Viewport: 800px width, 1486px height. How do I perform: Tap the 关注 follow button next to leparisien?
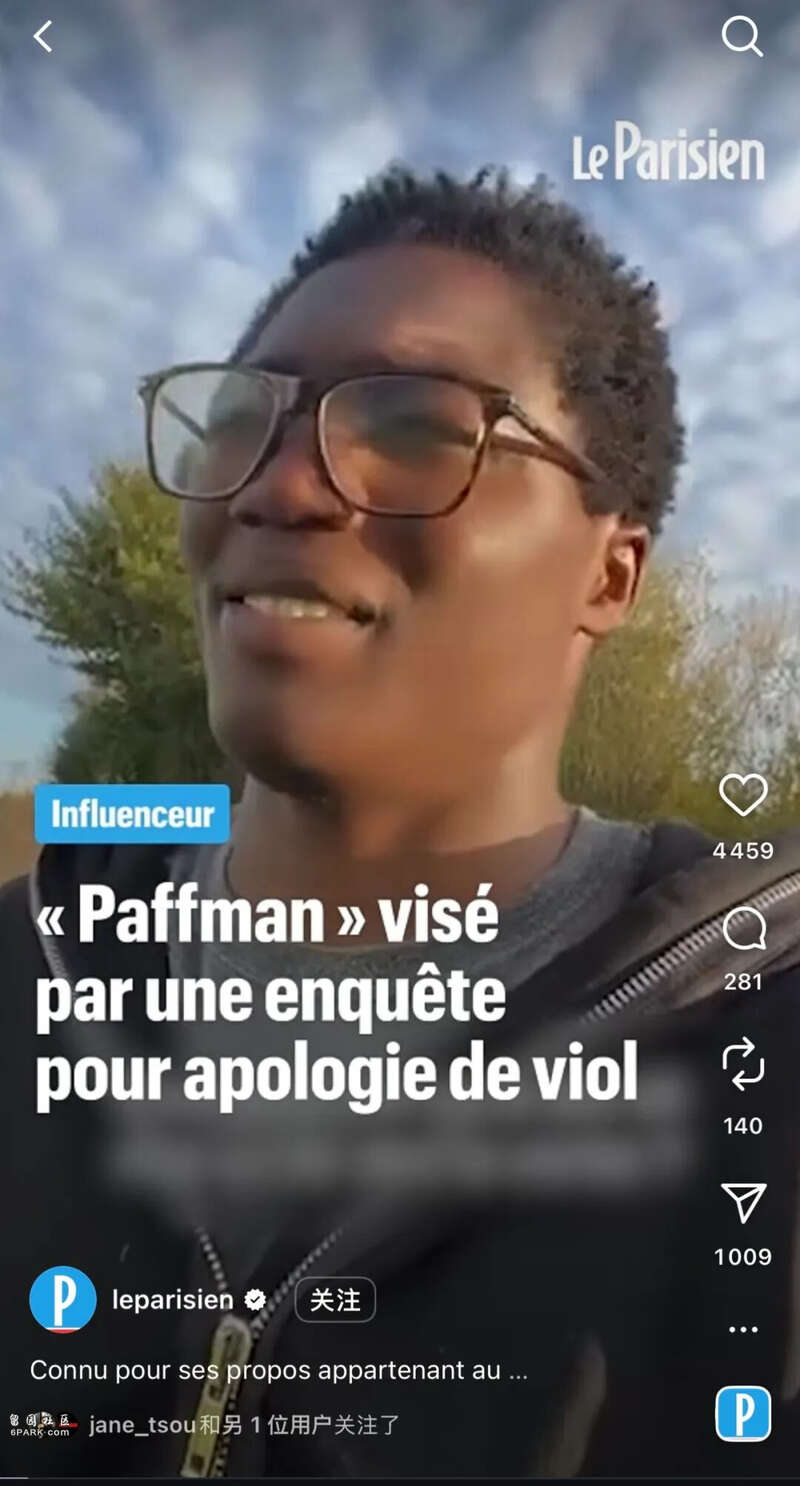pyautogui.click(x=335, y=1300)
